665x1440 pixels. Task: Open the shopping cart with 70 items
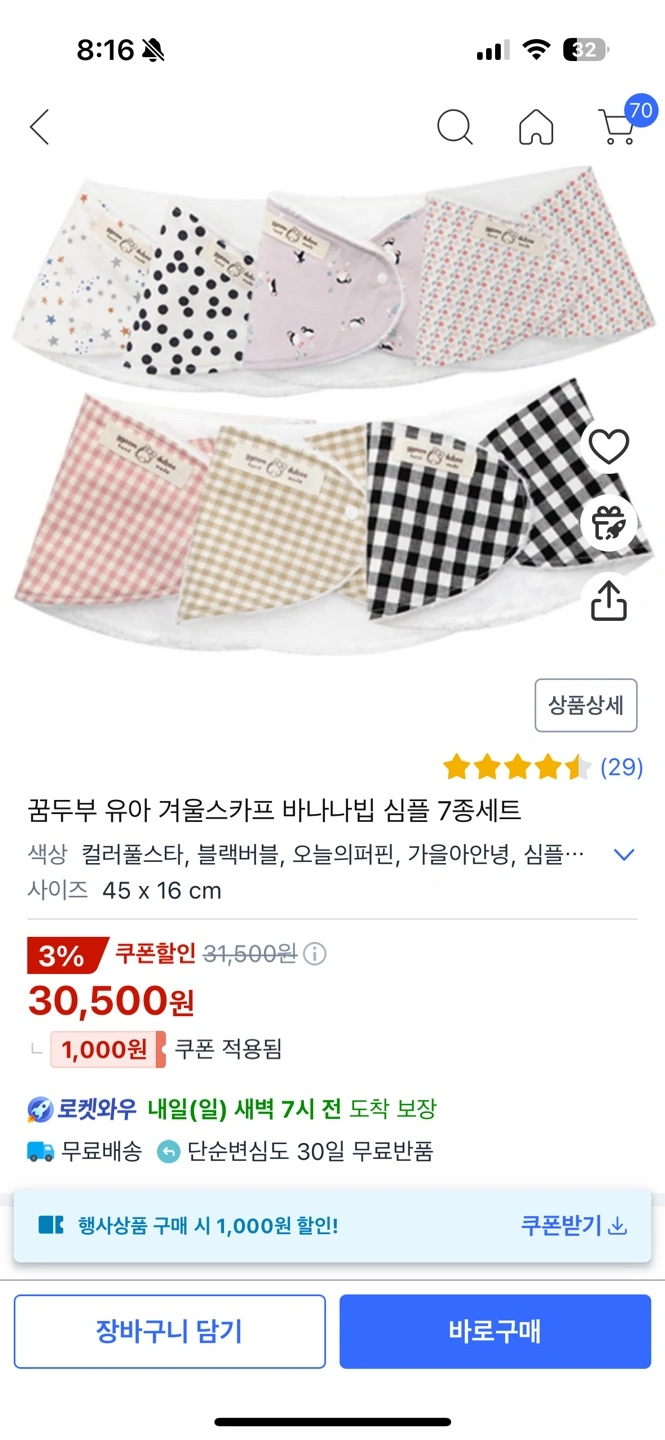tap(618, 126)
